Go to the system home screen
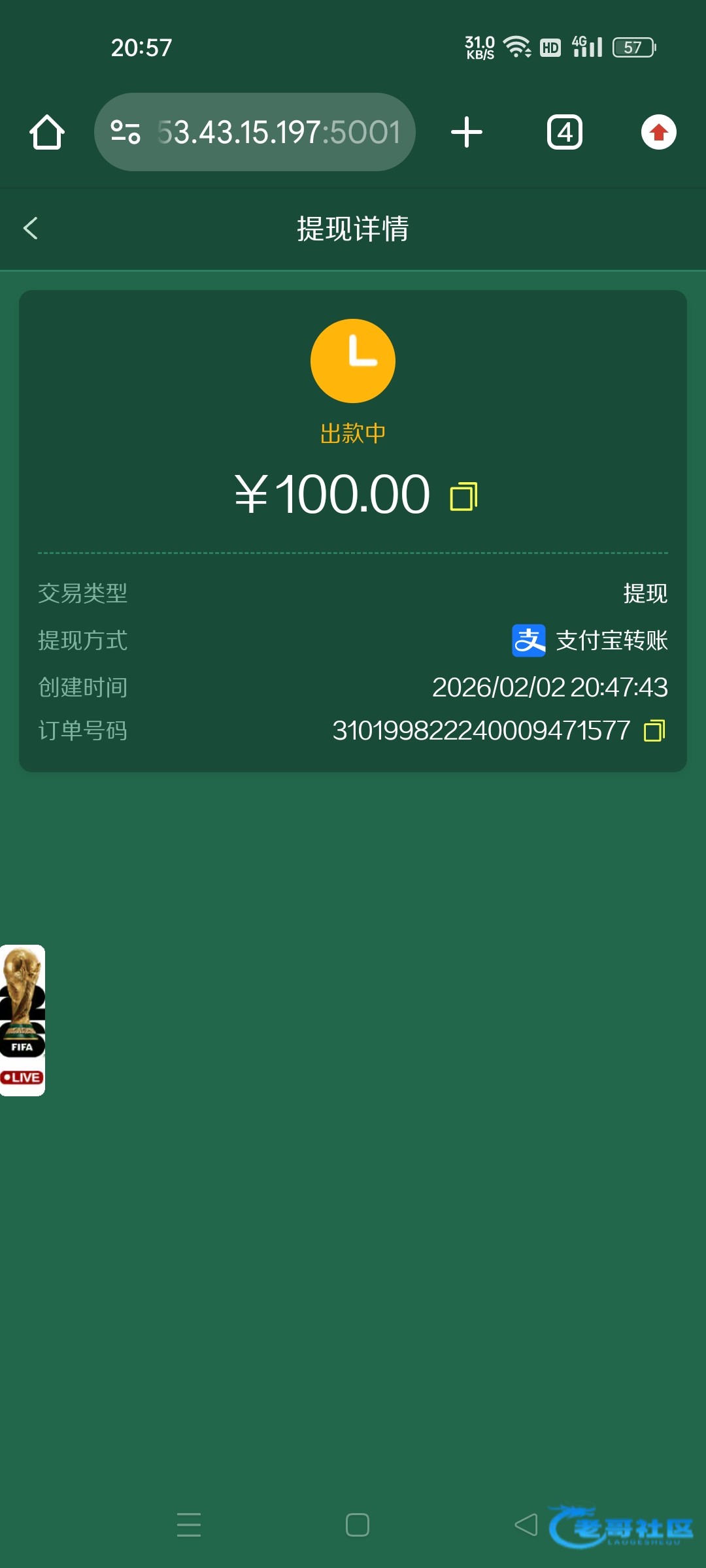Viewport: 706px width, 1568px height. pyautogui.click(x=357, y=1525)
